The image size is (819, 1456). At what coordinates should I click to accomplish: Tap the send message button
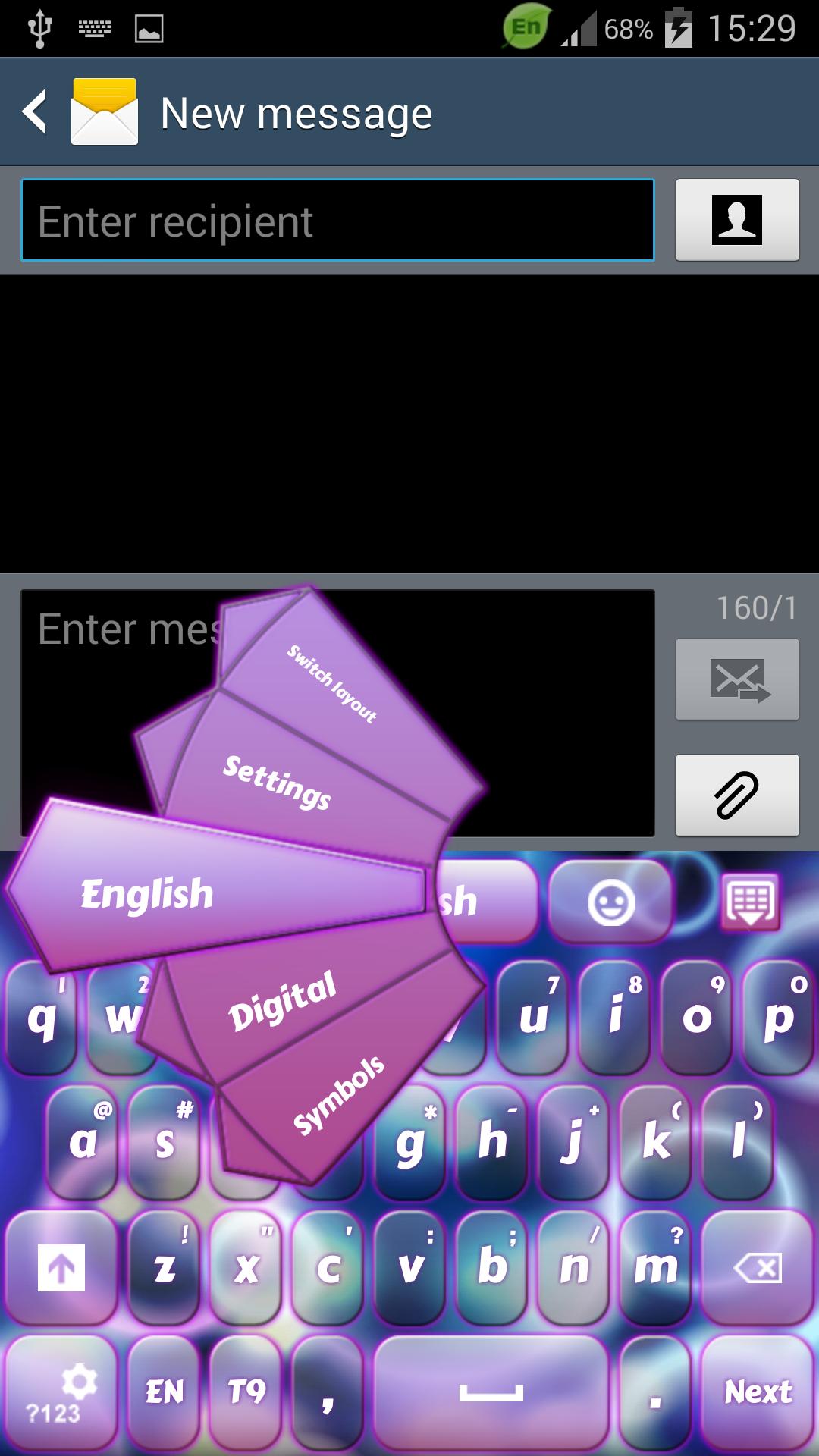[736, 679]
